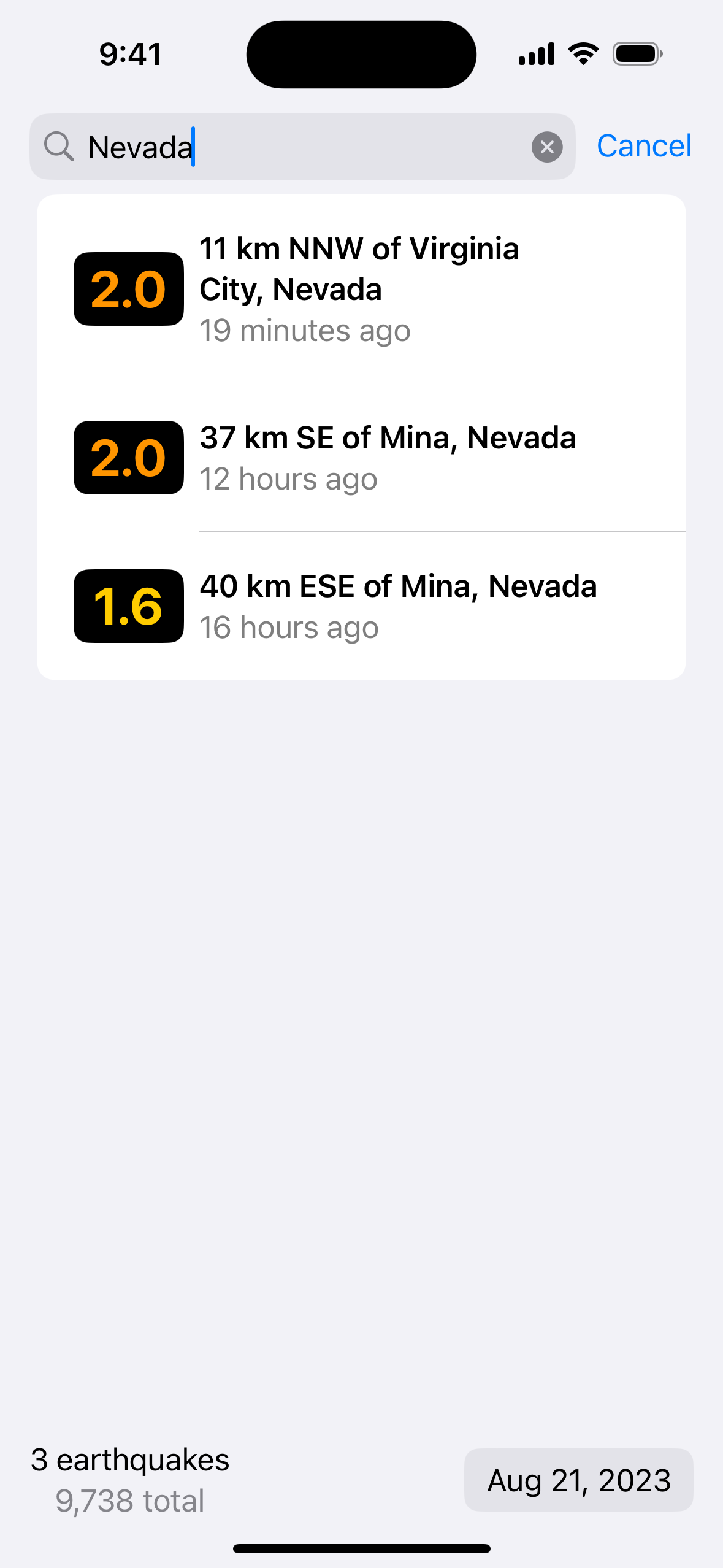Open the 37 km SE of Mina earthquake
The width and height of the screenshot is (723, 1568).
point(361,458)
